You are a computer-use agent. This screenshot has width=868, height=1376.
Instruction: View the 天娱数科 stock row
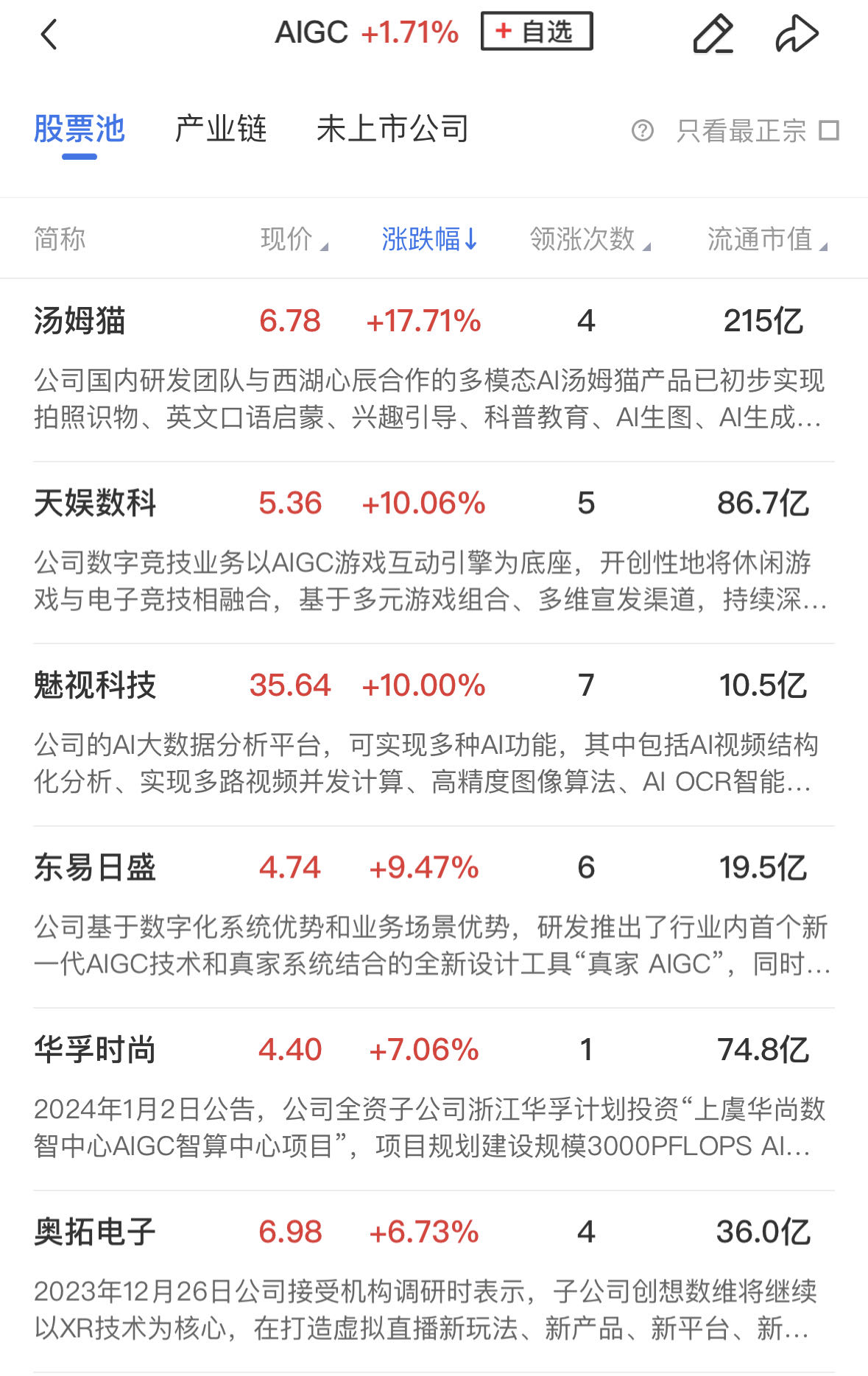click(95, 504)
